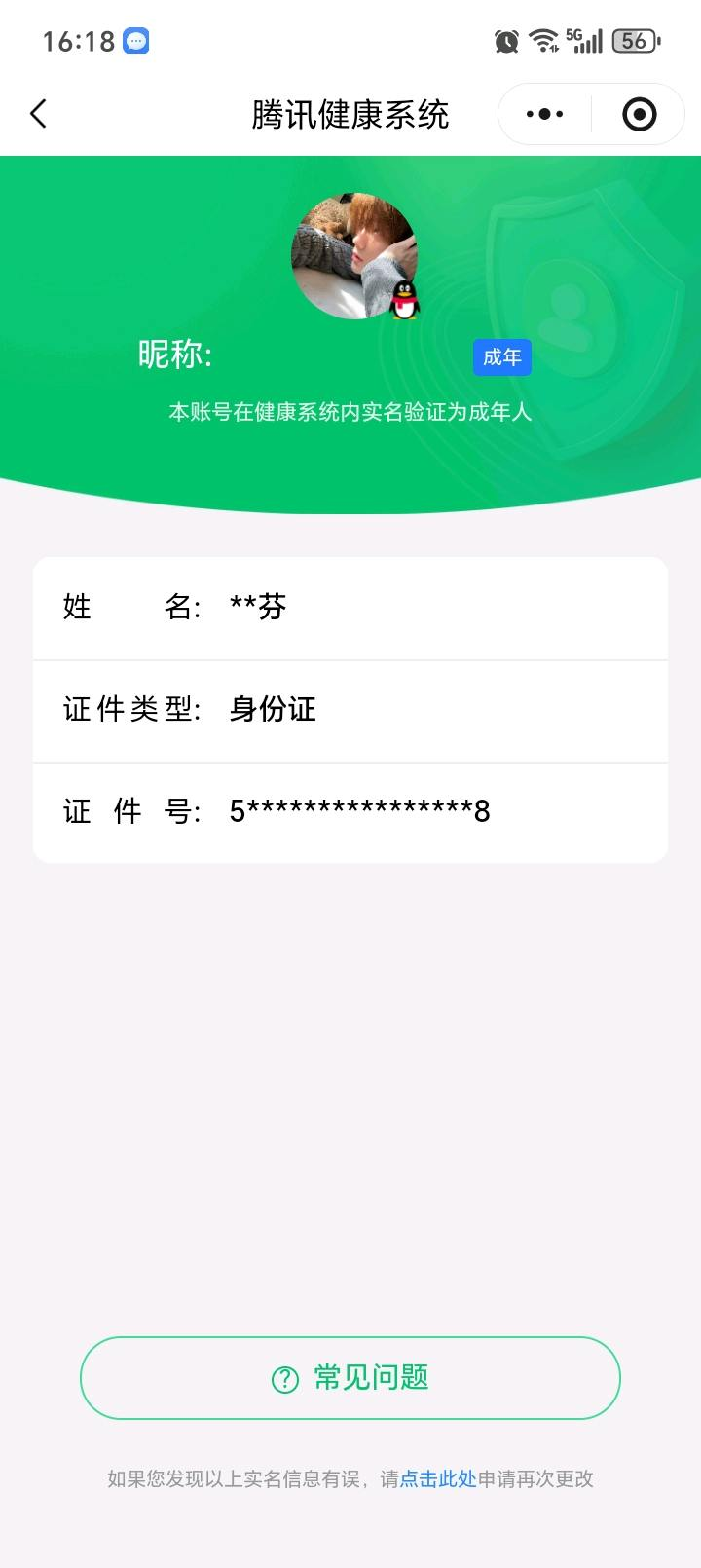Image resolution: width=701 pixels, height=1568 pixels.
Task: Tap the messaging app icon in the status bar
Action: (x=136, y=41)
